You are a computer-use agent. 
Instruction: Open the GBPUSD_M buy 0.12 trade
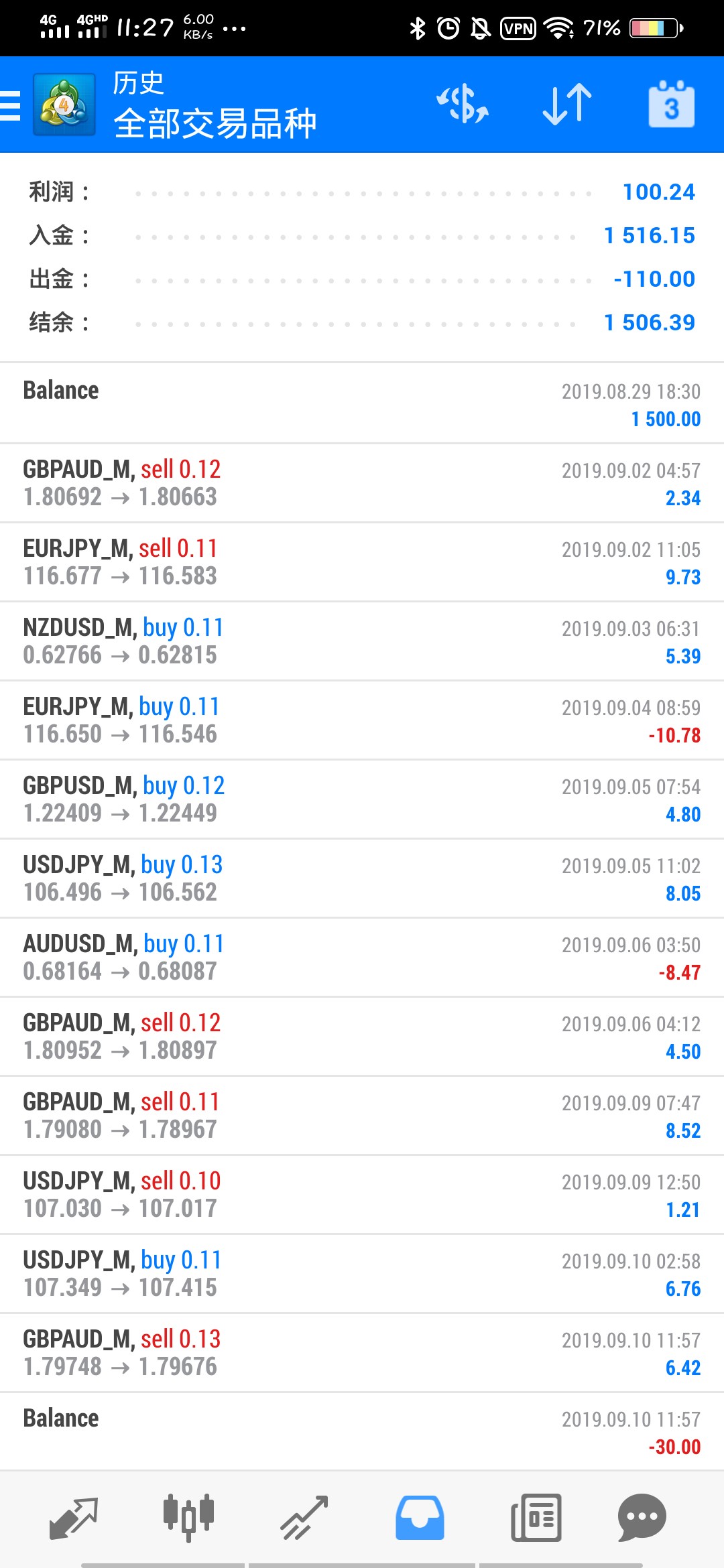tap(362, 799)
